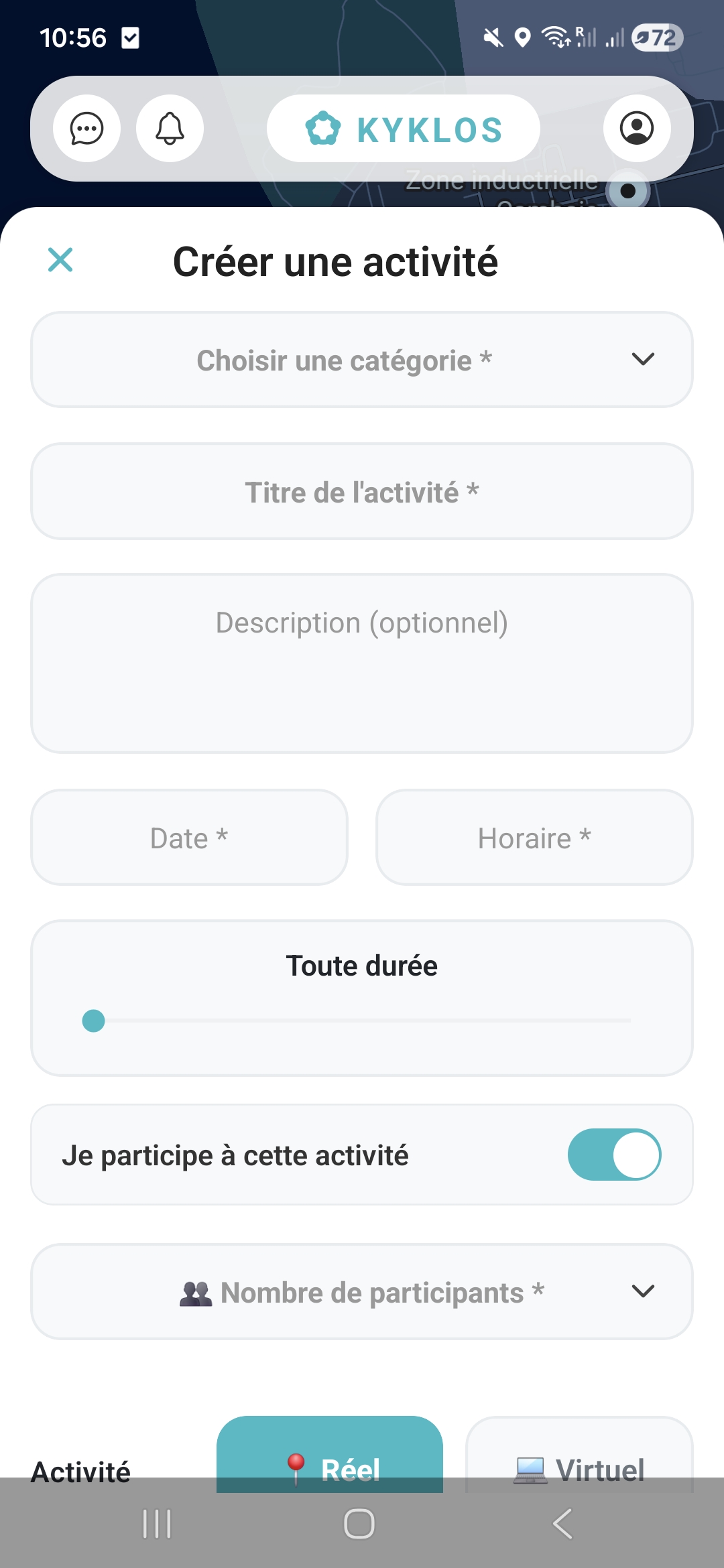This screenshot has height=1568, width=724.
Task: Tap the 'Titre de l'activité' input field
Action: point(361,491)
